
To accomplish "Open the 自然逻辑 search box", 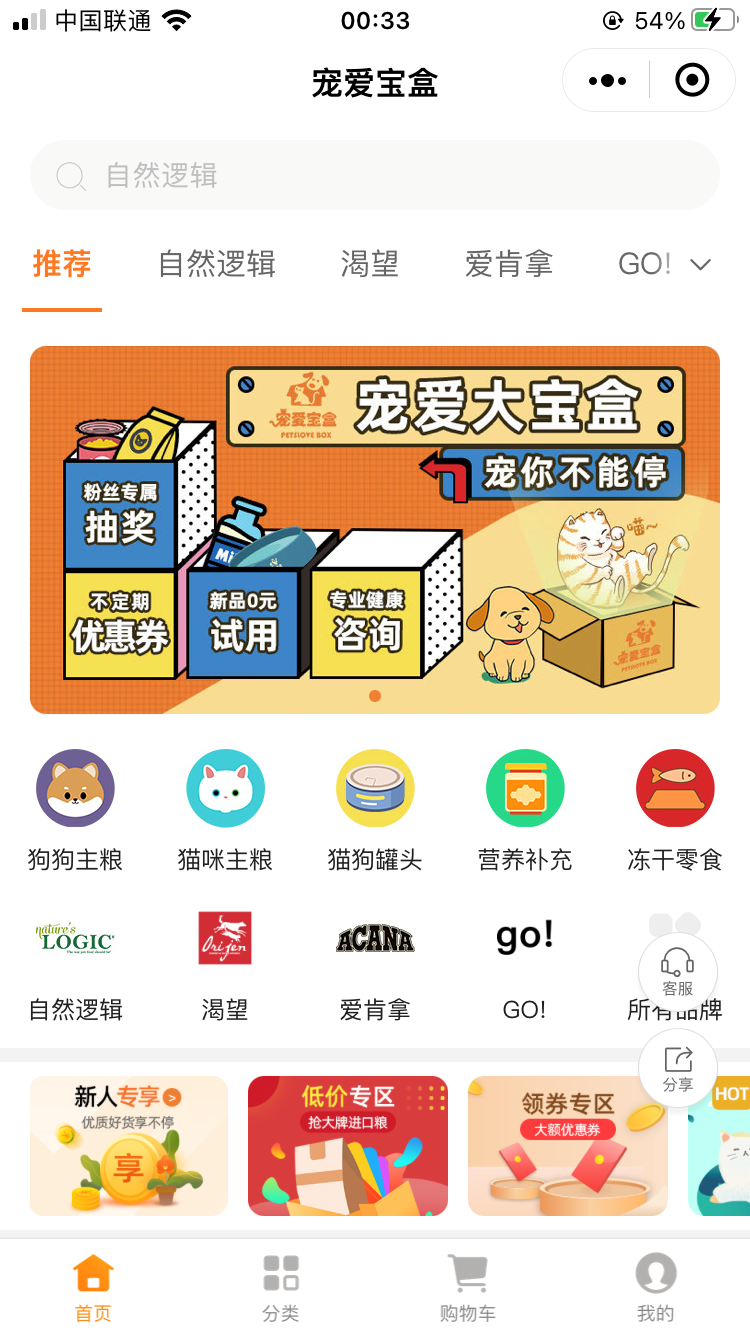I will tap(375, 175).
